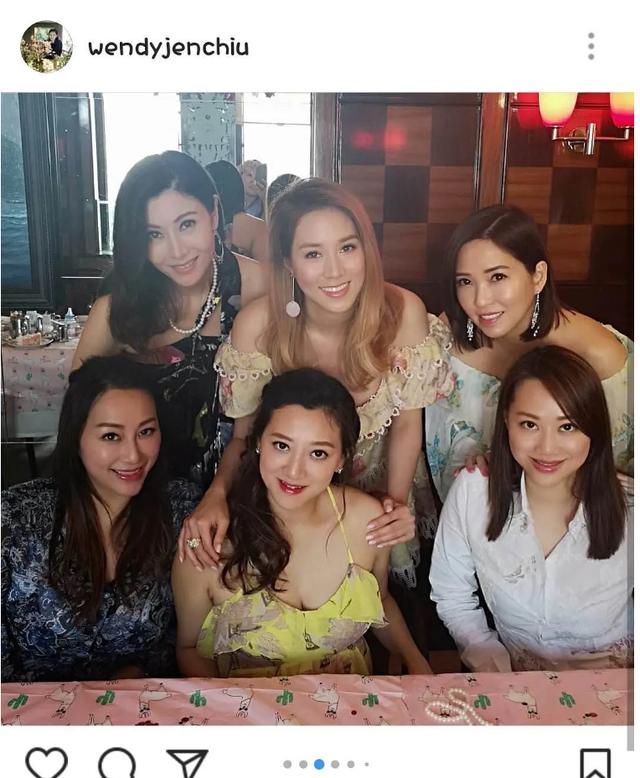Open wendyjenchiu's profile picture
This screenshot has height=778, width=640.
[47, 47]
